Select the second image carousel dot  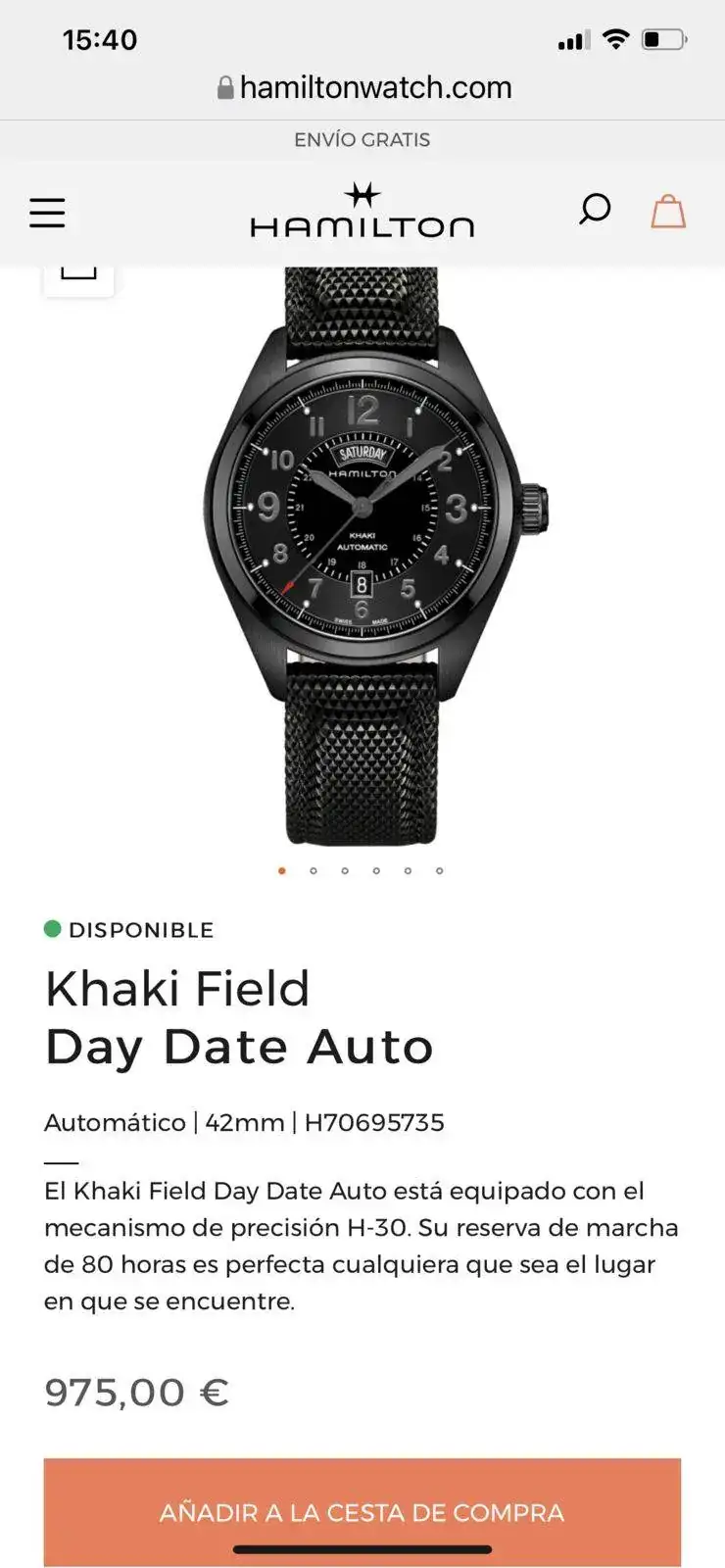[x=314, y=870]
